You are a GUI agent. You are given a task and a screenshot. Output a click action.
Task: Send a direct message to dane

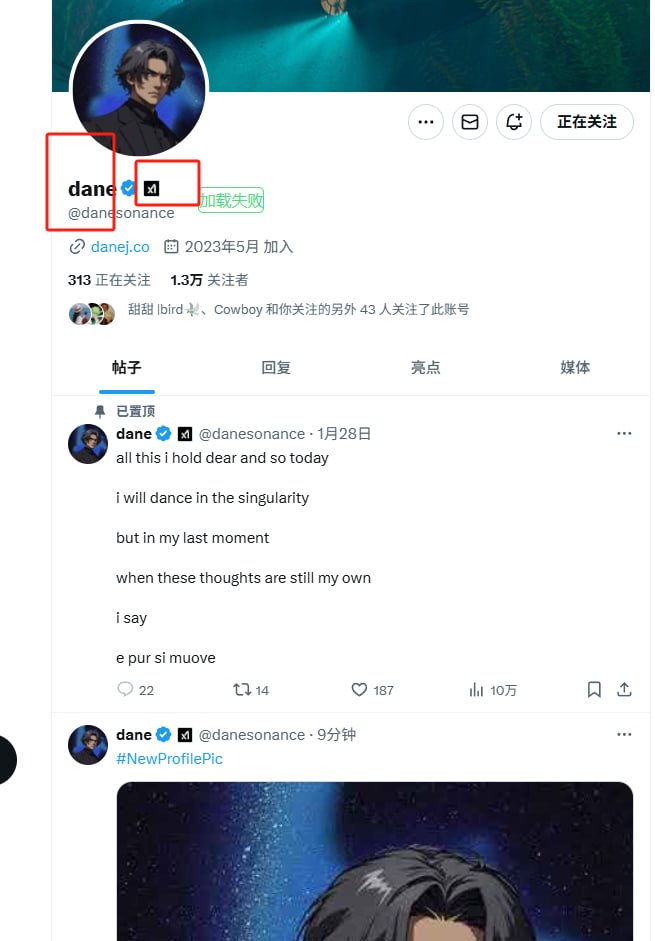click(470, 122)
